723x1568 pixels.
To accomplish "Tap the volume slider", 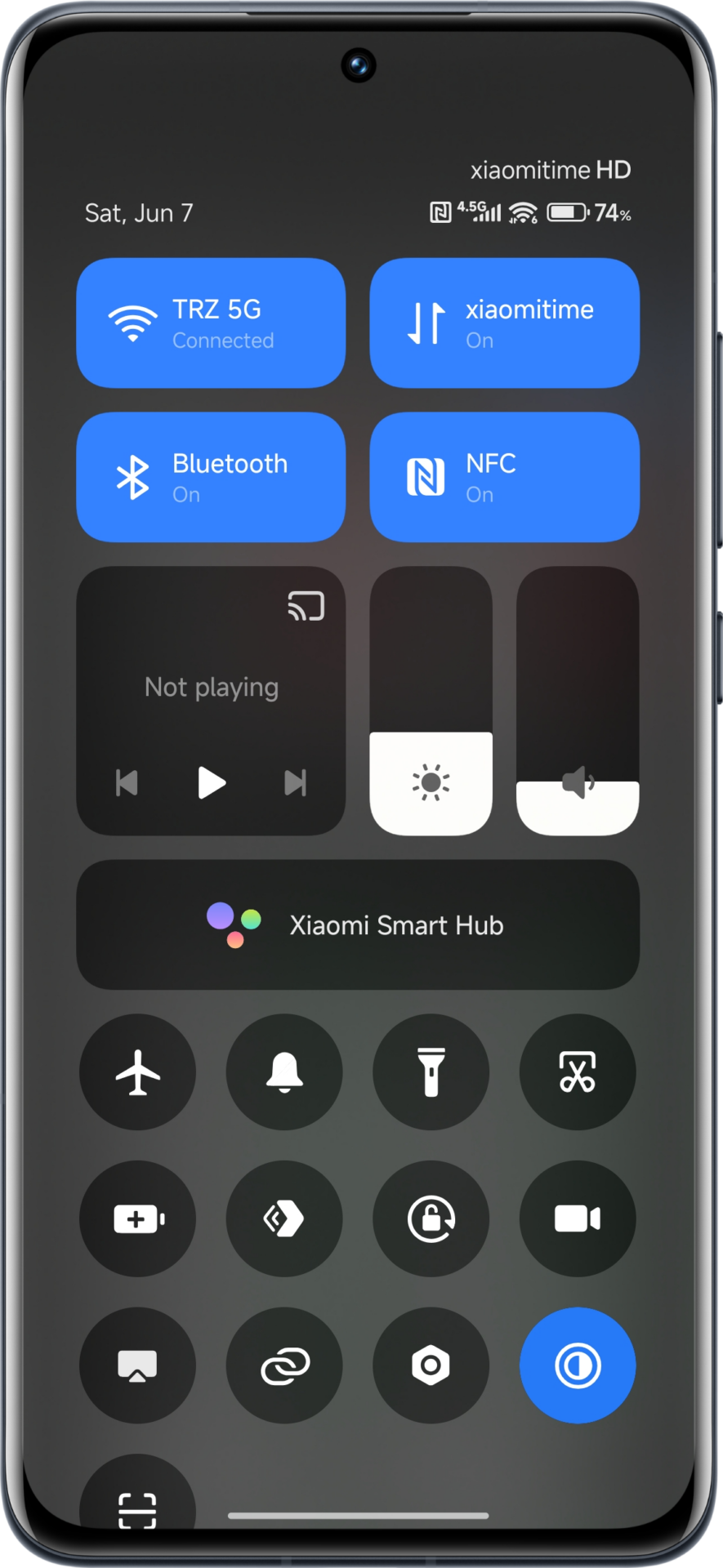I will pos(578,701).
